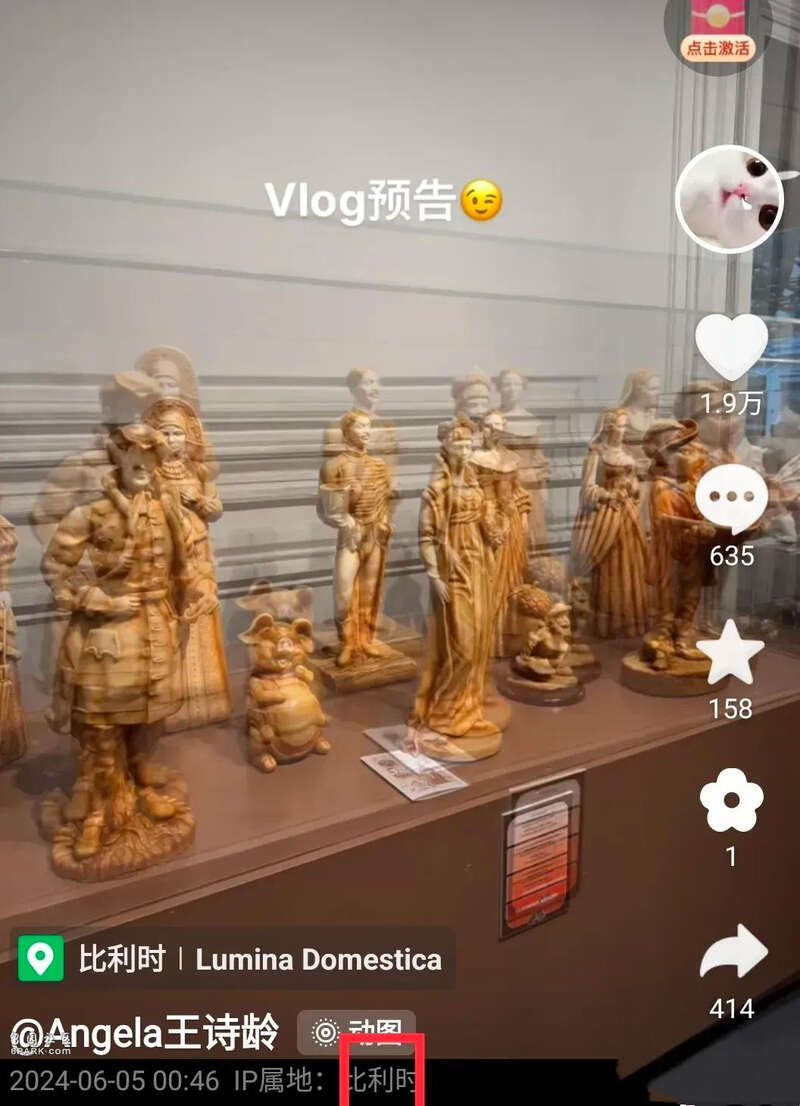
Task: Open the comments bubble
Action: pos(731,501)
